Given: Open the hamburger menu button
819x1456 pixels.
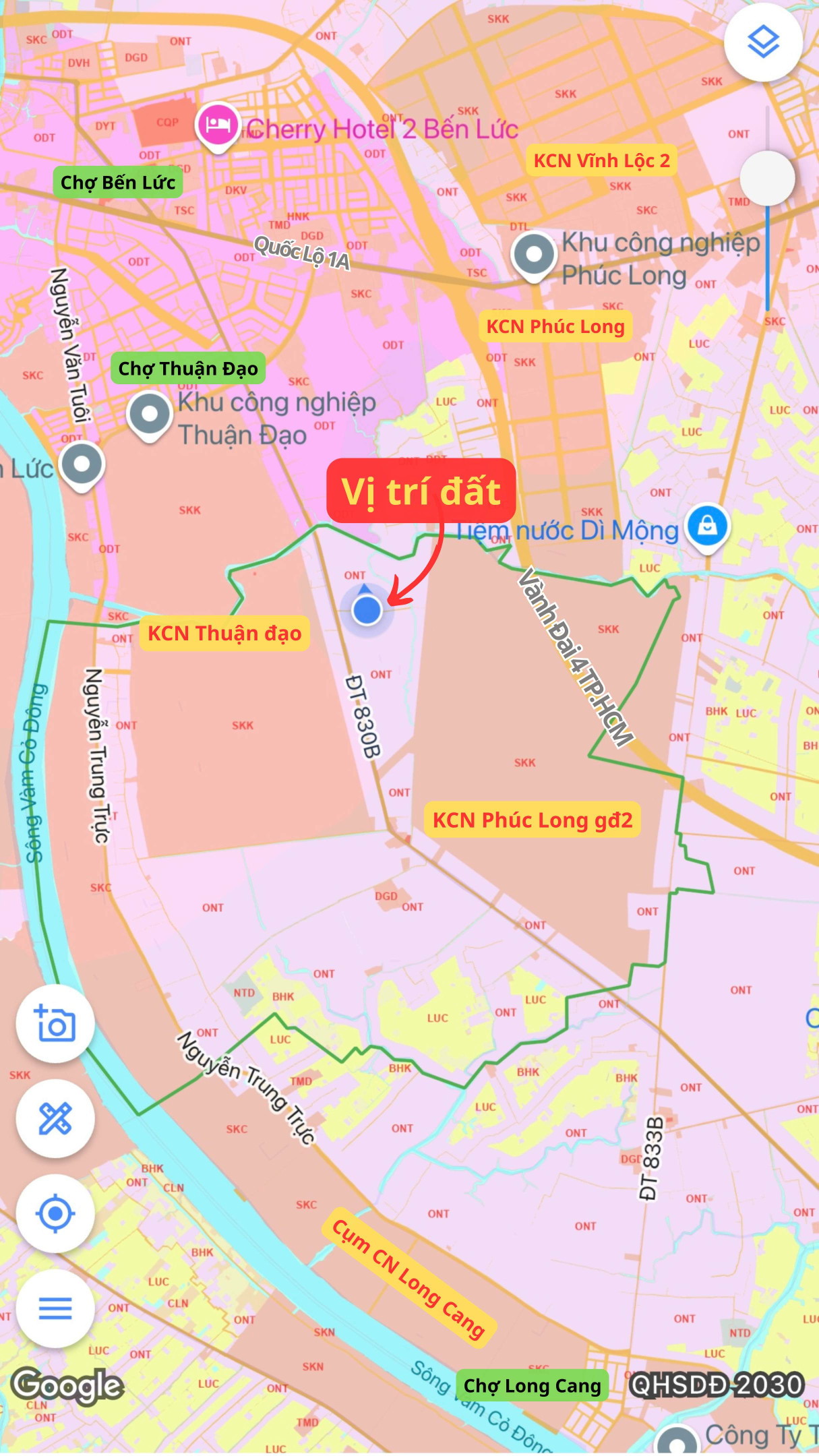Looking at the screenshot, I should [x=55, y=1308].
